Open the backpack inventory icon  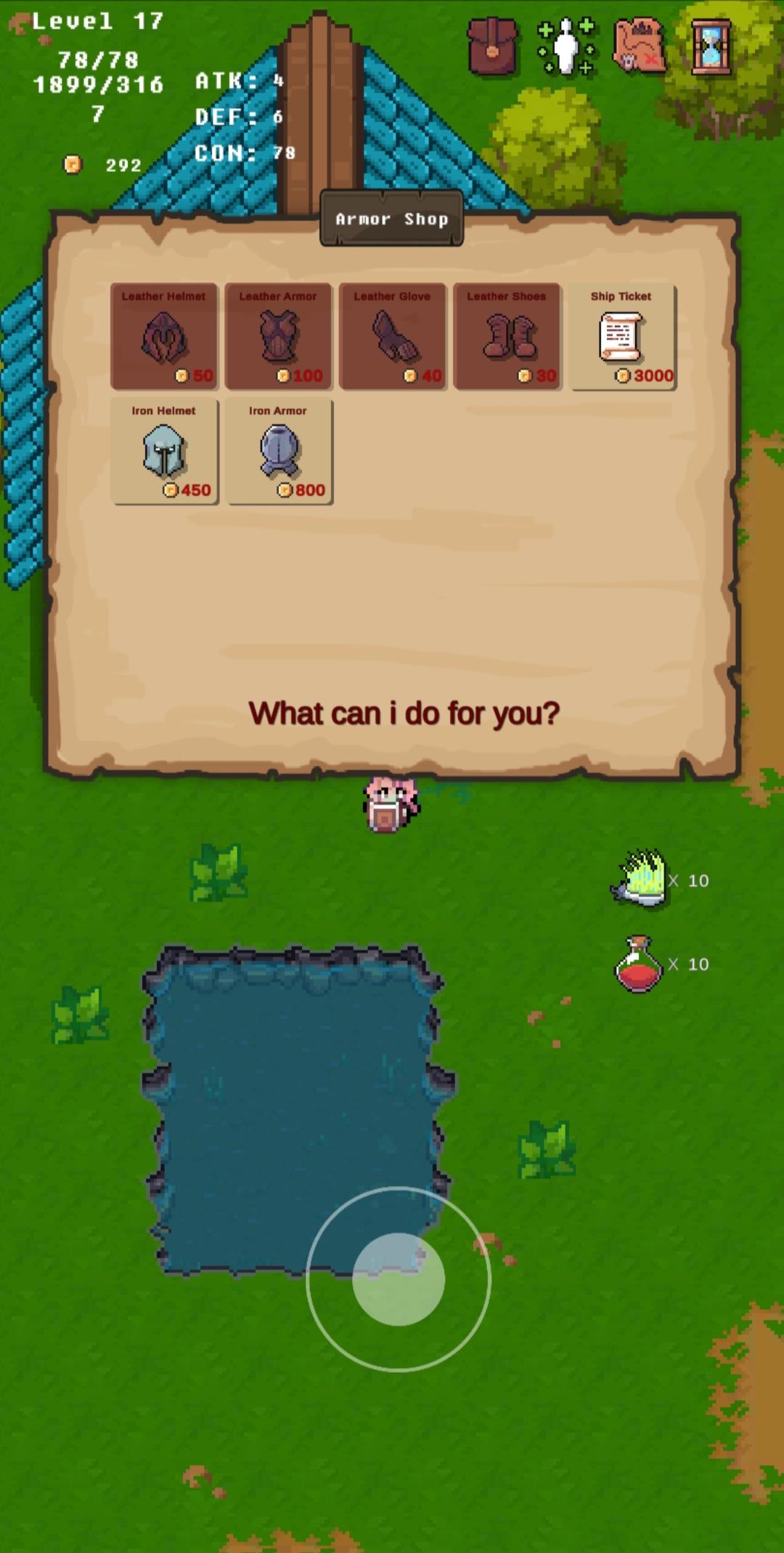[x=493, y=48]
